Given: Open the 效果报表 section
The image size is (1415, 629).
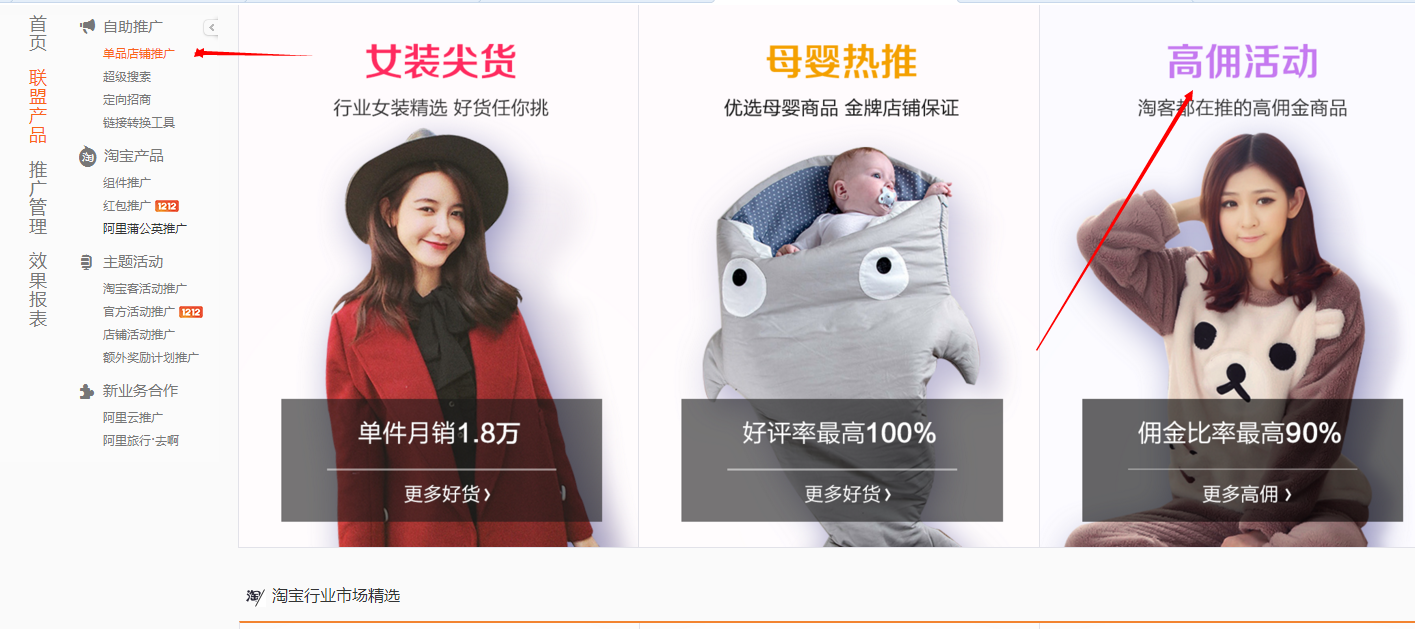Looking at the screenshot, I should pyautogui.click(x=38, y=289).
